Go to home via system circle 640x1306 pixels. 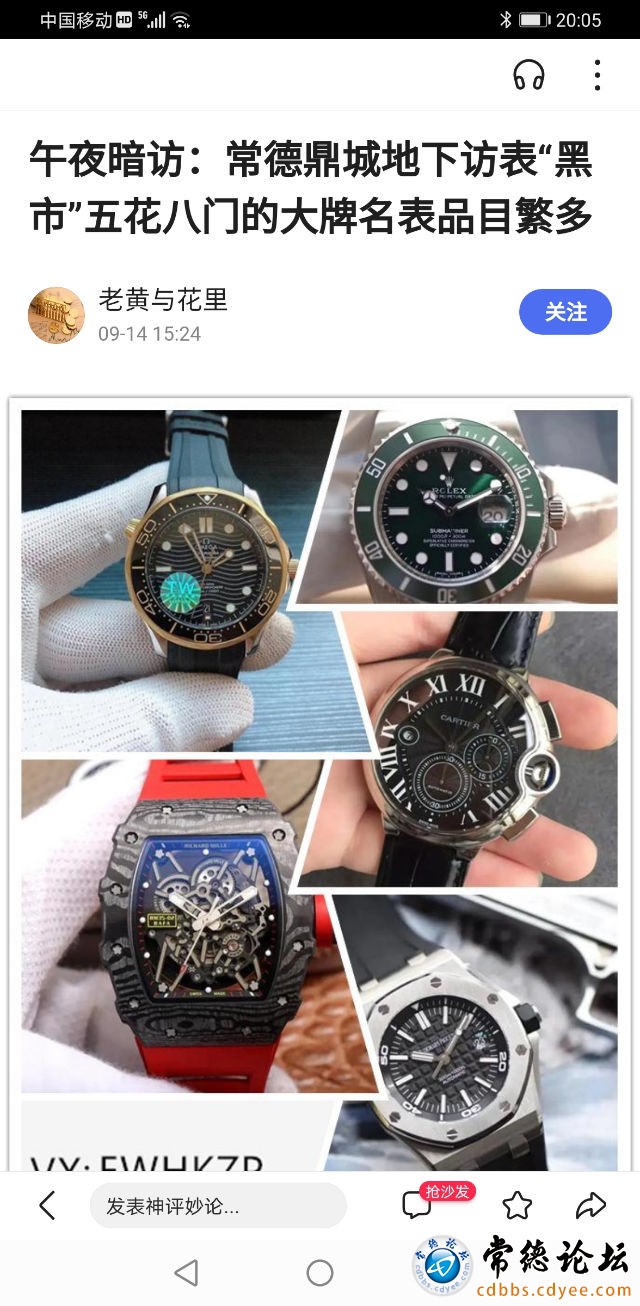[x=320, y=1272]
